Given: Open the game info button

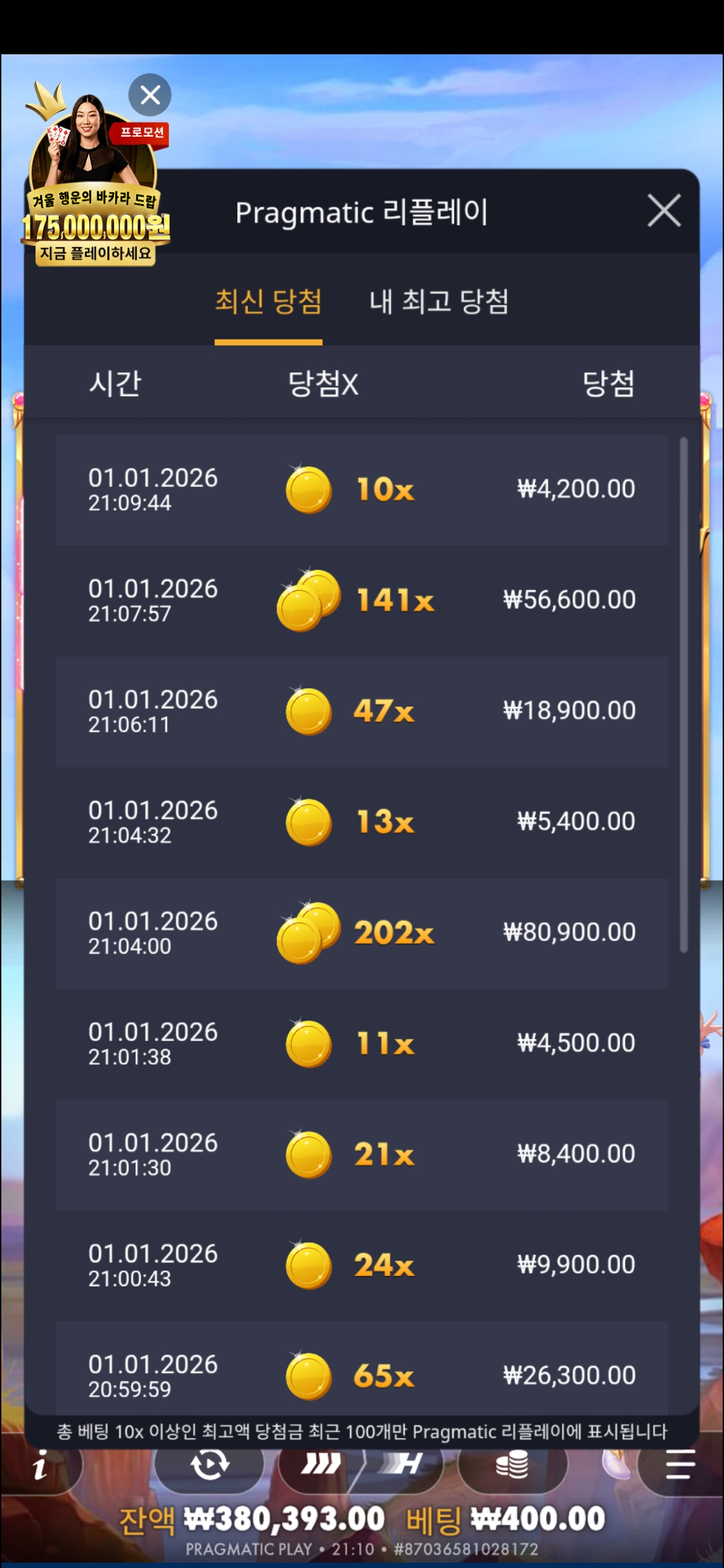Looking at the screenshot, I should [x=42, y=1467].
